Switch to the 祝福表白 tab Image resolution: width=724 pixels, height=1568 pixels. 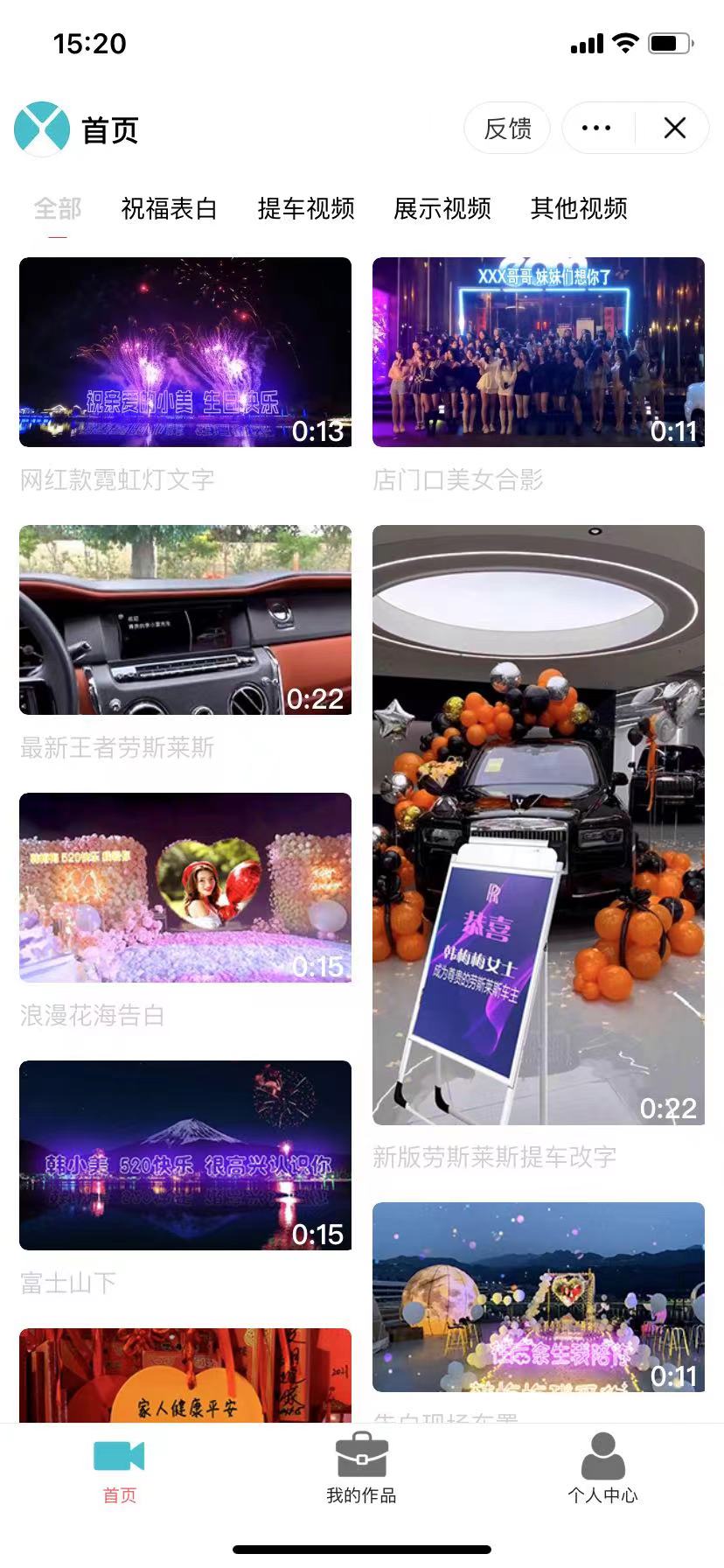coord(169,209)
